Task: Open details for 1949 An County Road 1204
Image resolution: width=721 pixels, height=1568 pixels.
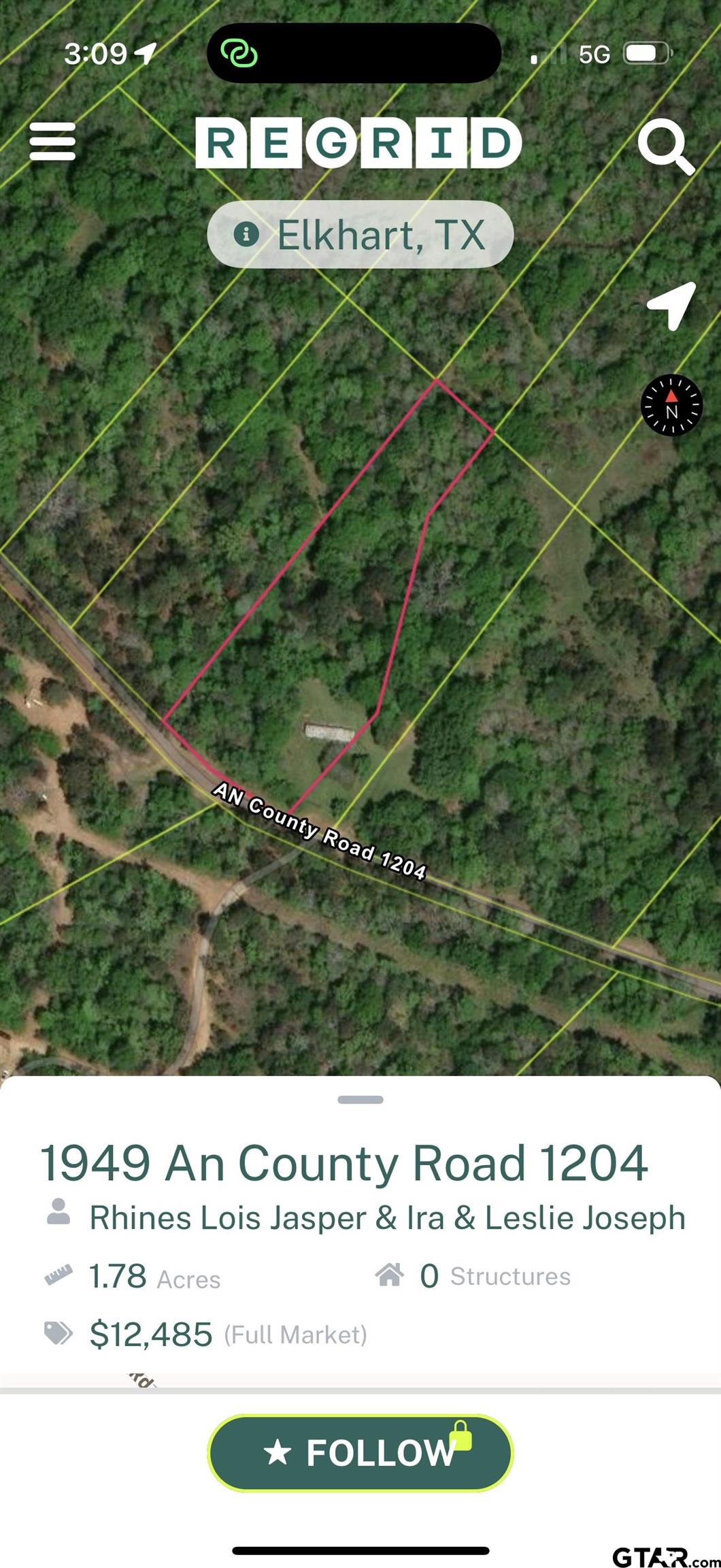Action: coord(343,1162)
